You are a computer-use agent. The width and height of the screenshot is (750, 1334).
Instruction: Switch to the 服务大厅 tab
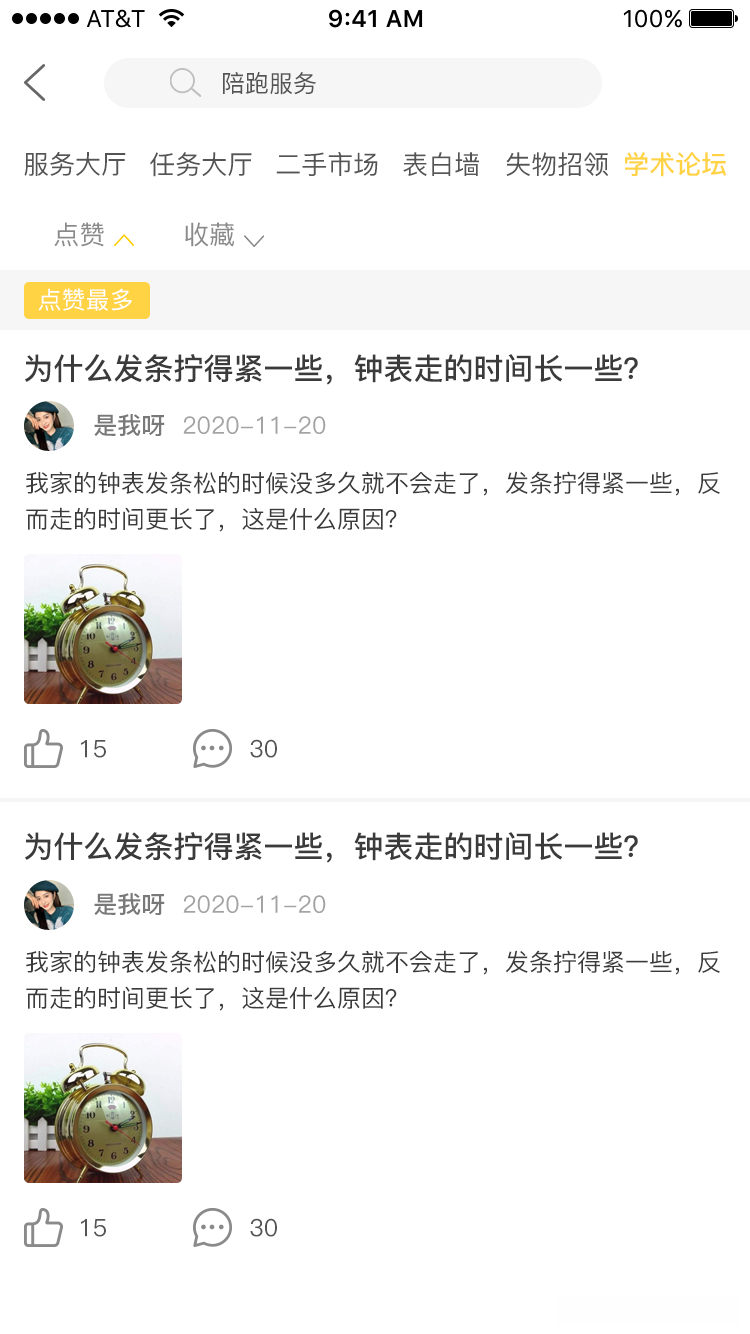tap(75, 165)
